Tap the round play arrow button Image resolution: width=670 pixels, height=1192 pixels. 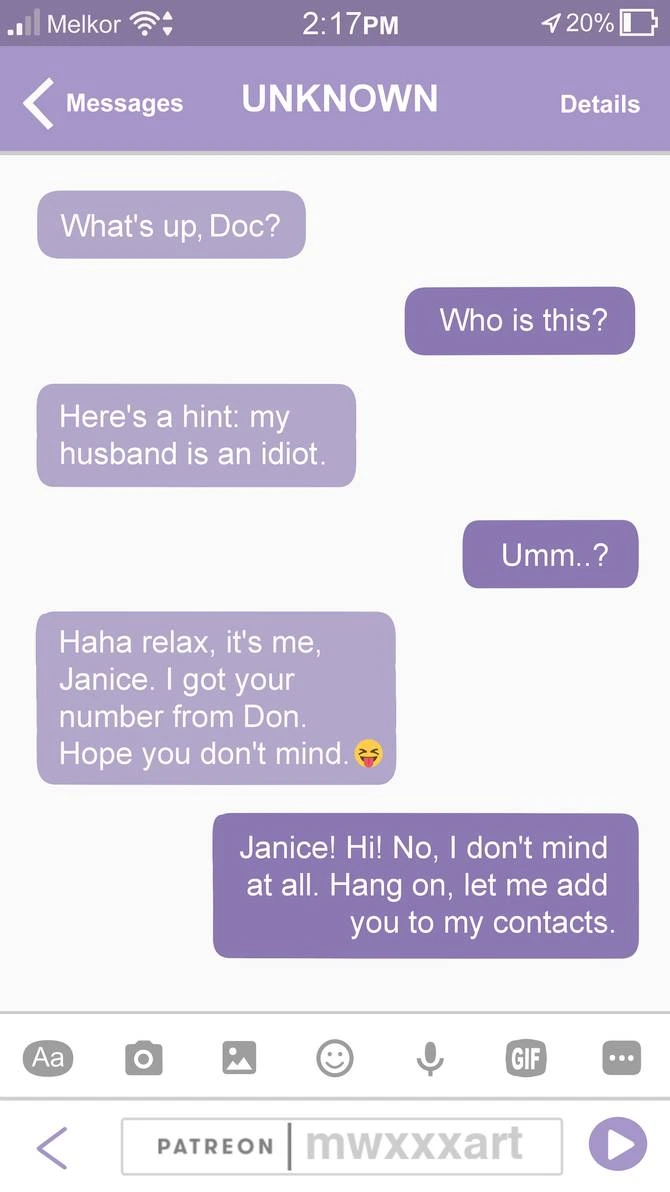click(x=617, y=1145)
